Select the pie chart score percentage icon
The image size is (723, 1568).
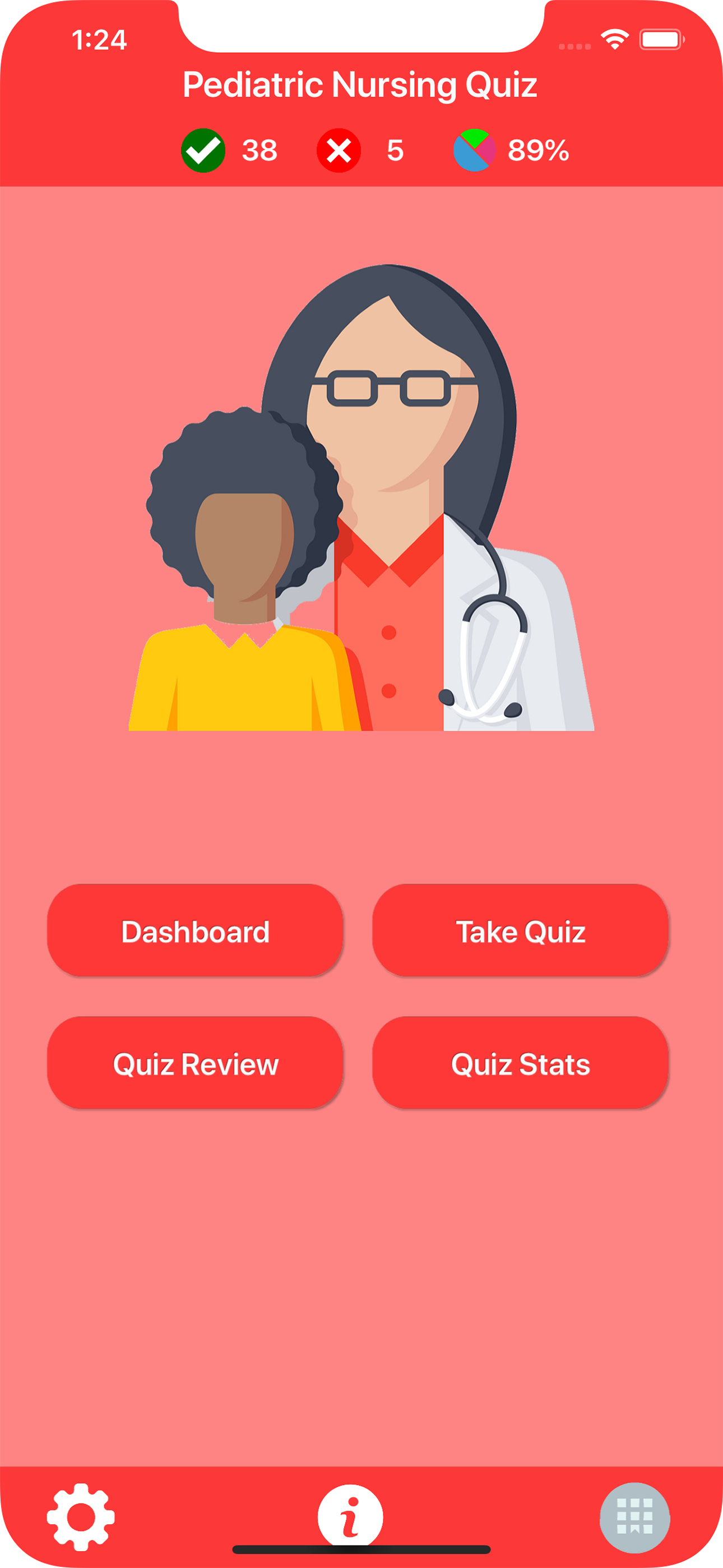click(475, 150)
